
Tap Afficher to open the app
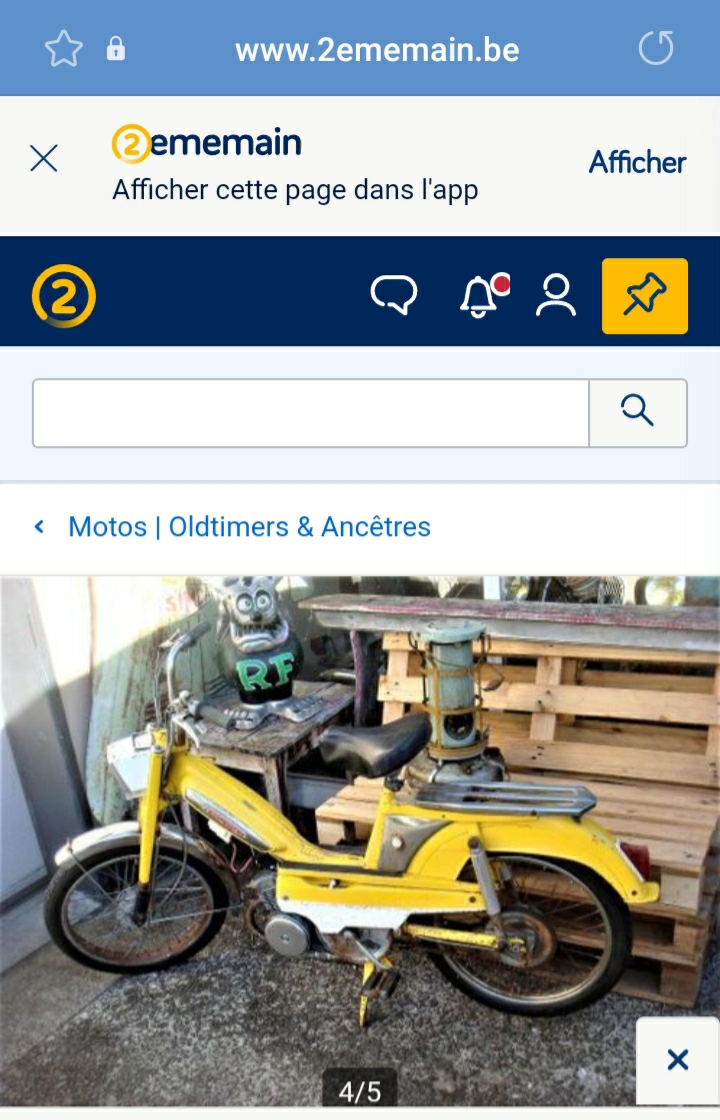tap(637, 162)
